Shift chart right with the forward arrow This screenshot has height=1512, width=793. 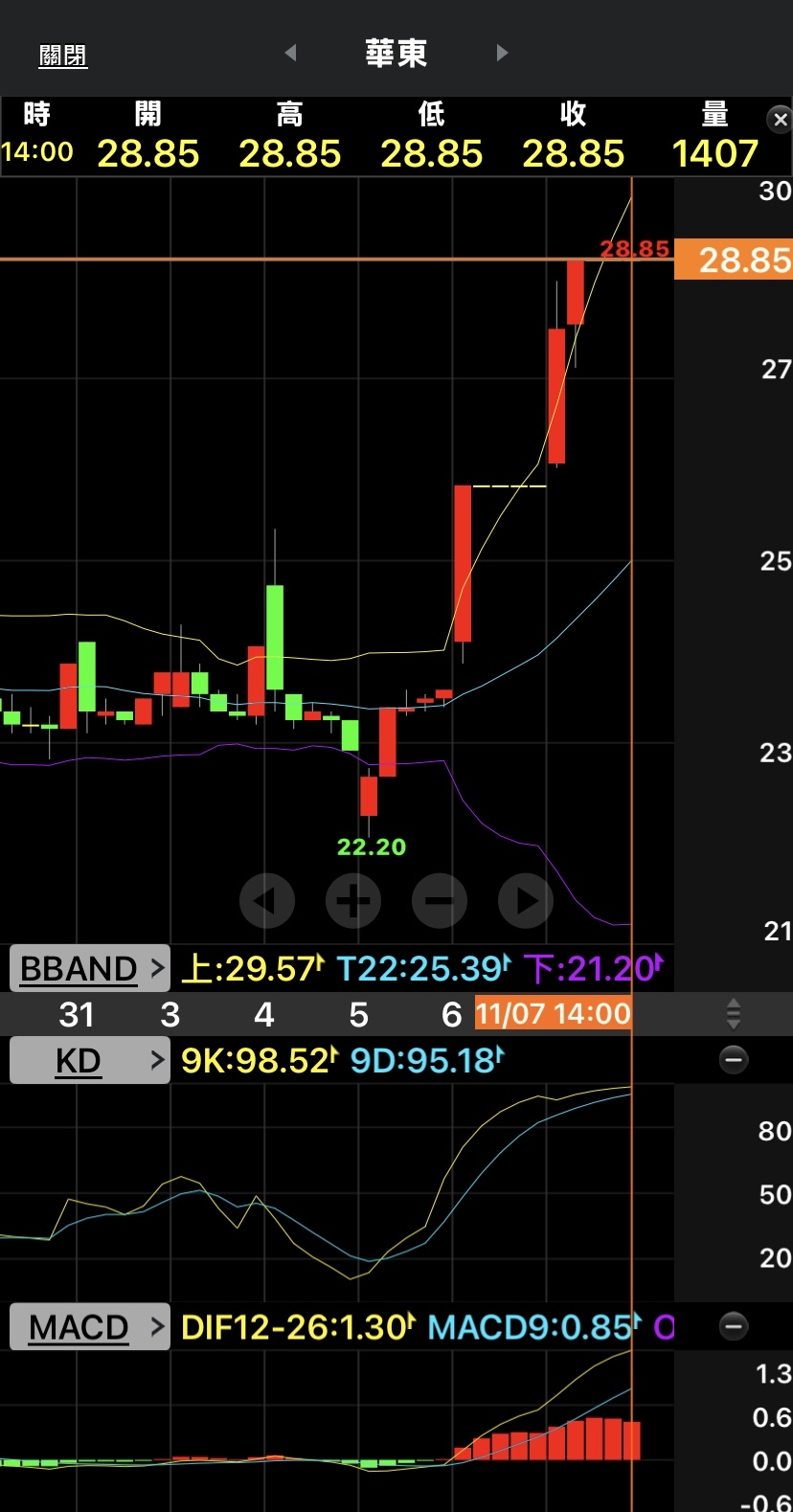pyautogui.click(x=526, y=900)
